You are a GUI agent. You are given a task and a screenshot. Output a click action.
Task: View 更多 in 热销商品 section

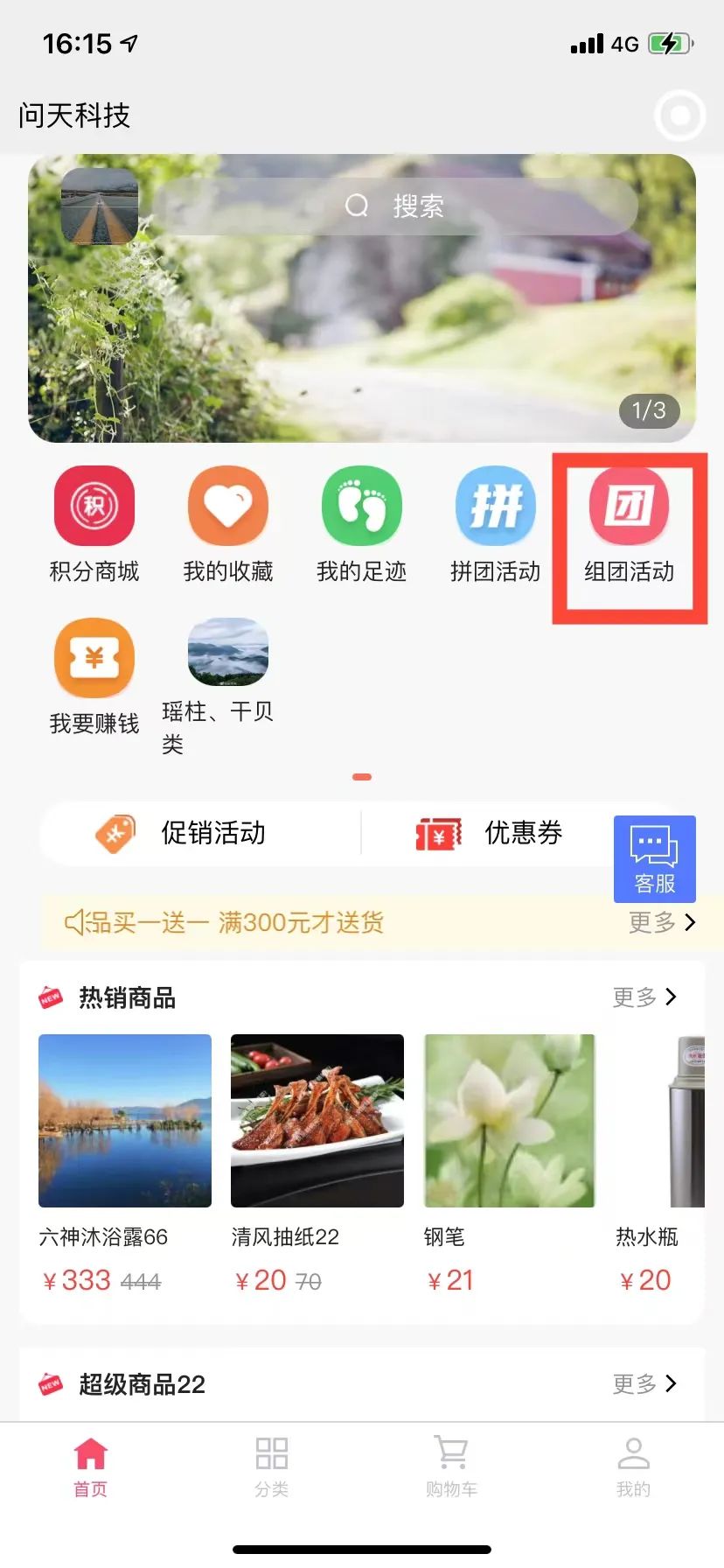645,997
